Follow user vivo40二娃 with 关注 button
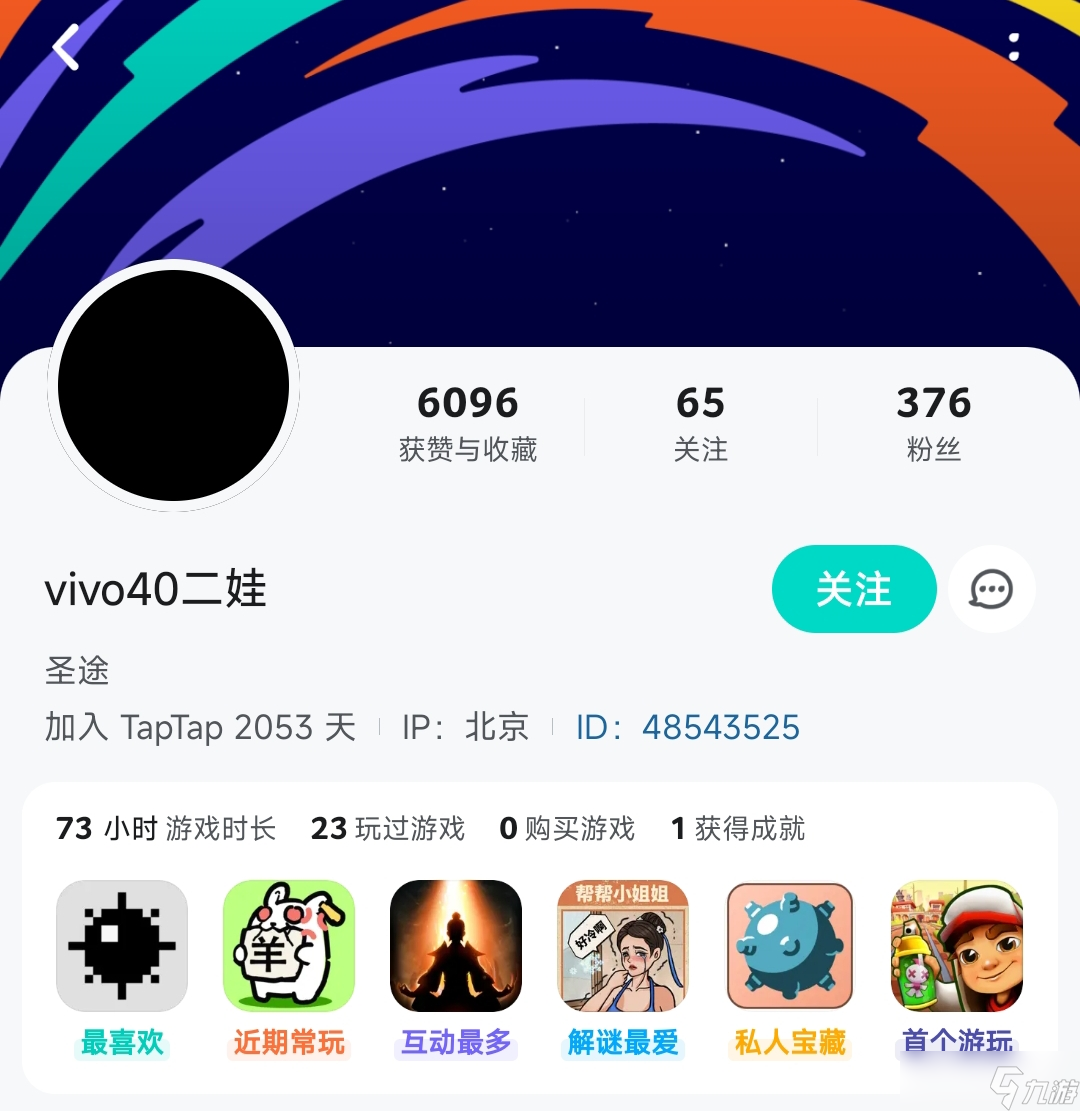Screen dimensions: 1080x1111 click(853, 589)
